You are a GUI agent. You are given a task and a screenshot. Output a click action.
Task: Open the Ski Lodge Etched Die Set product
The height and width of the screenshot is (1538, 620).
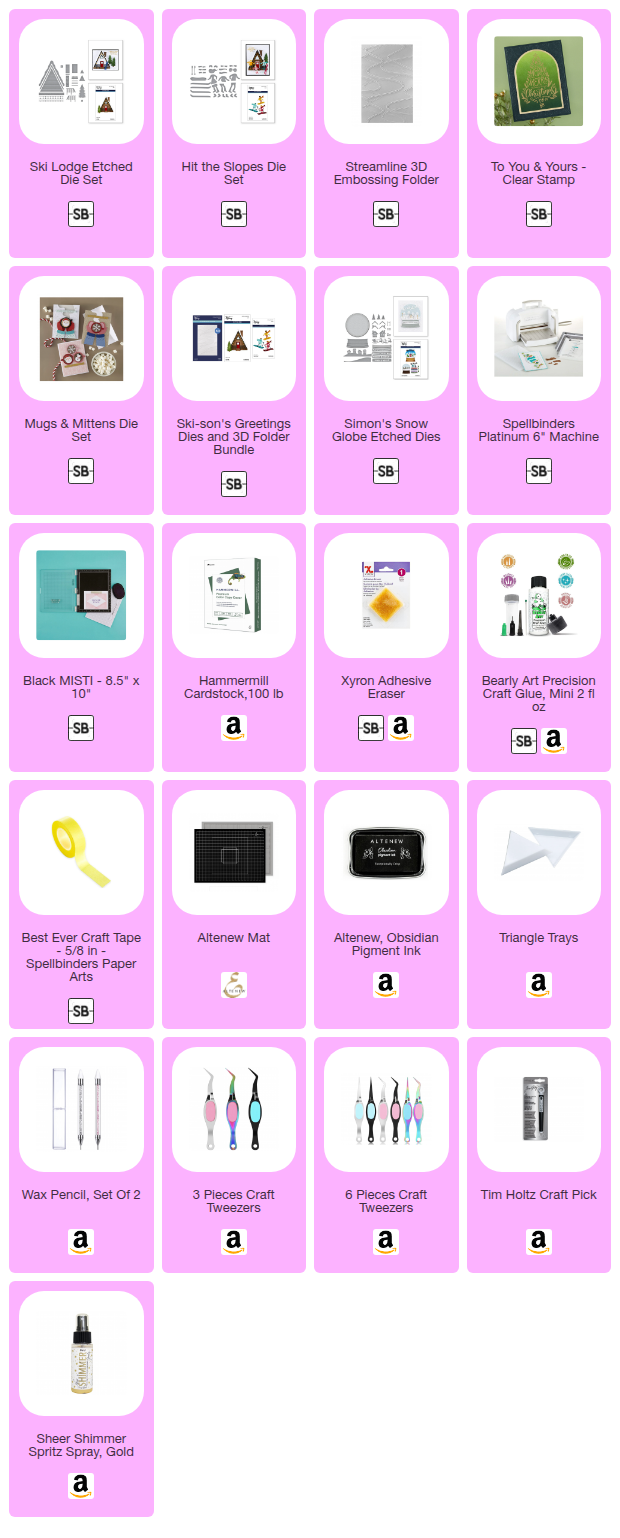81,83
